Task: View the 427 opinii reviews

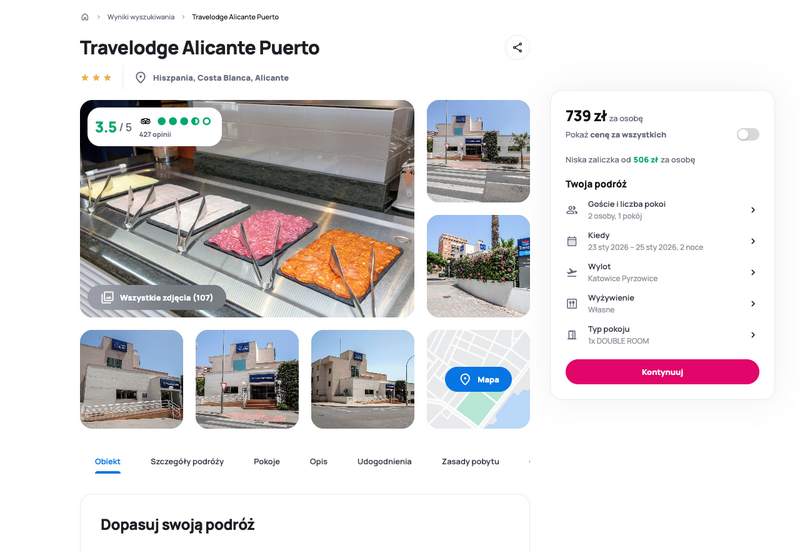Action: (x=155, y=134)
